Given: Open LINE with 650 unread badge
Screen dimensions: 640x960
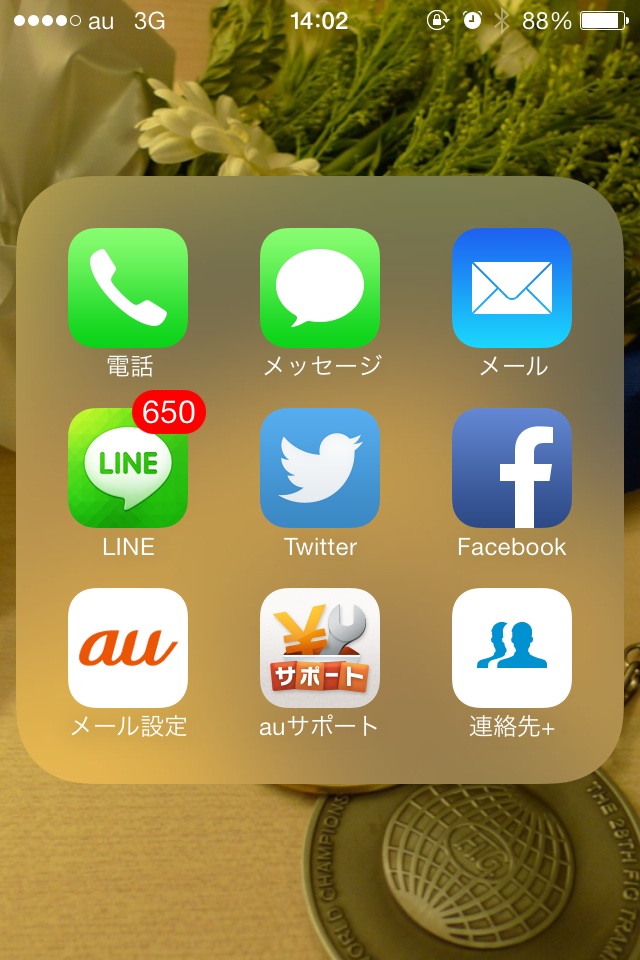Looking at the screenshot, I should tap(128, 468).
